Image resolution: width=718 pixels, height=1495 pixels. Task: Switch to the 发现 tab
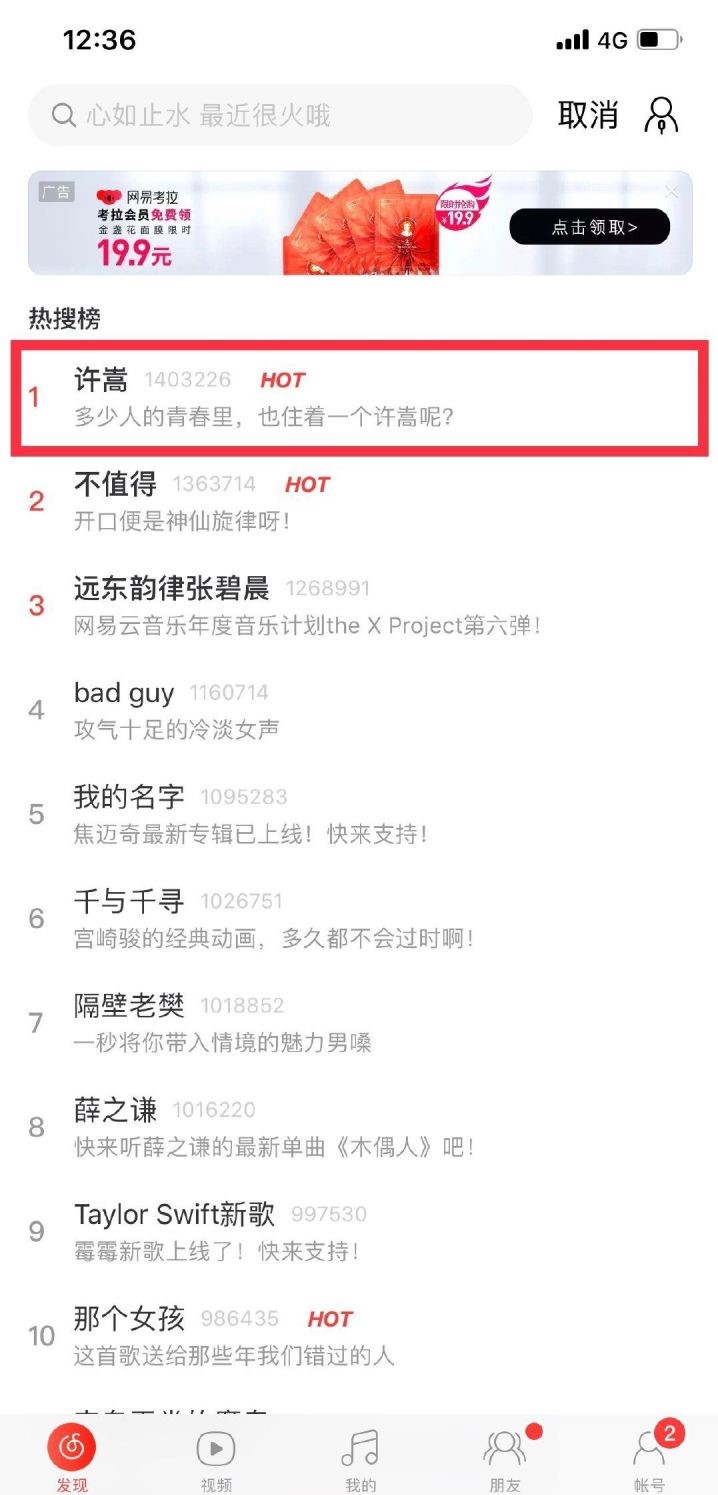(72, 1457)
